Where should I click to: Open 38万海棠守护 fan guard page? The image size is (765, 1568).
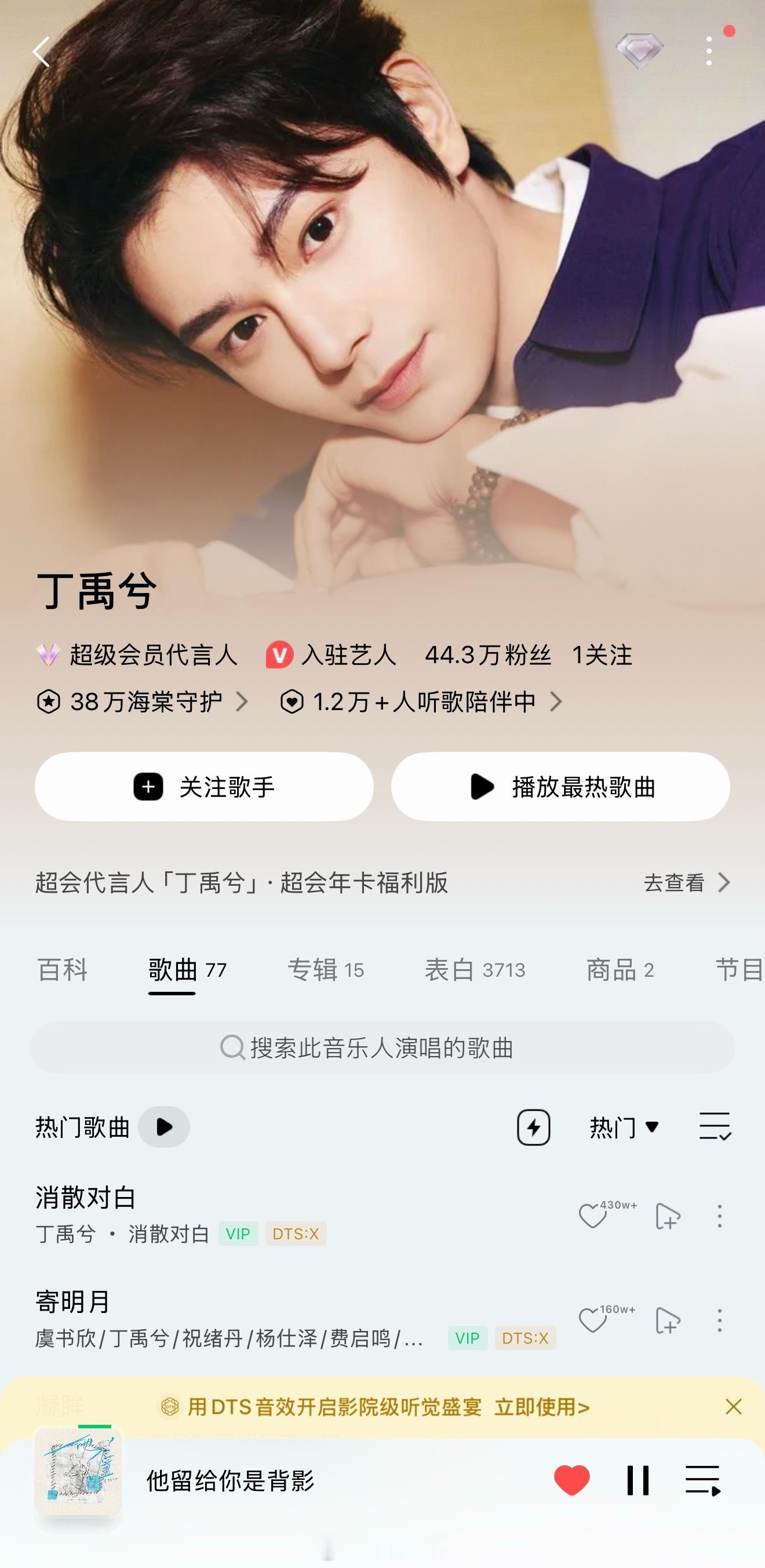coord(142,702)
